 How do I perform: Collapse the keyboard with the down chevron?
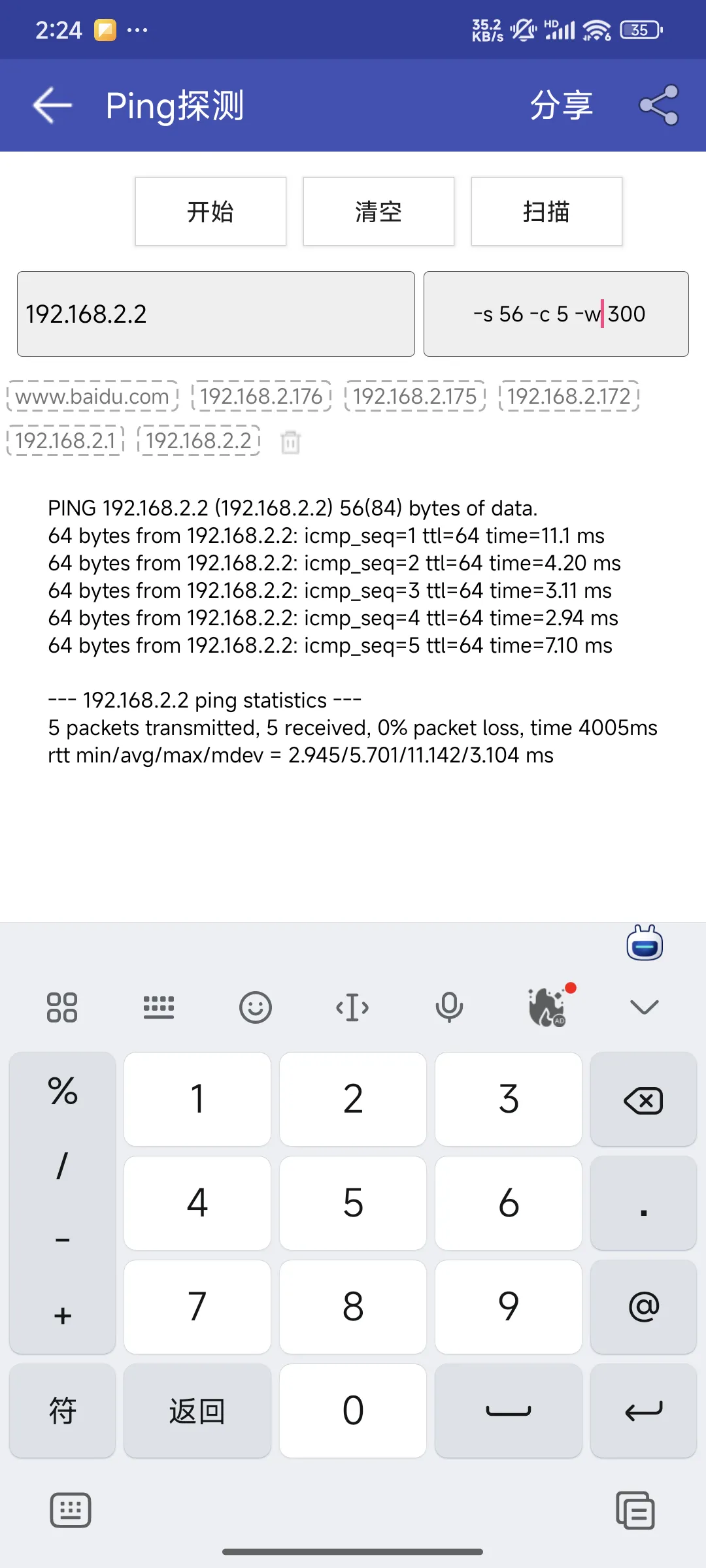point(645,1007)
